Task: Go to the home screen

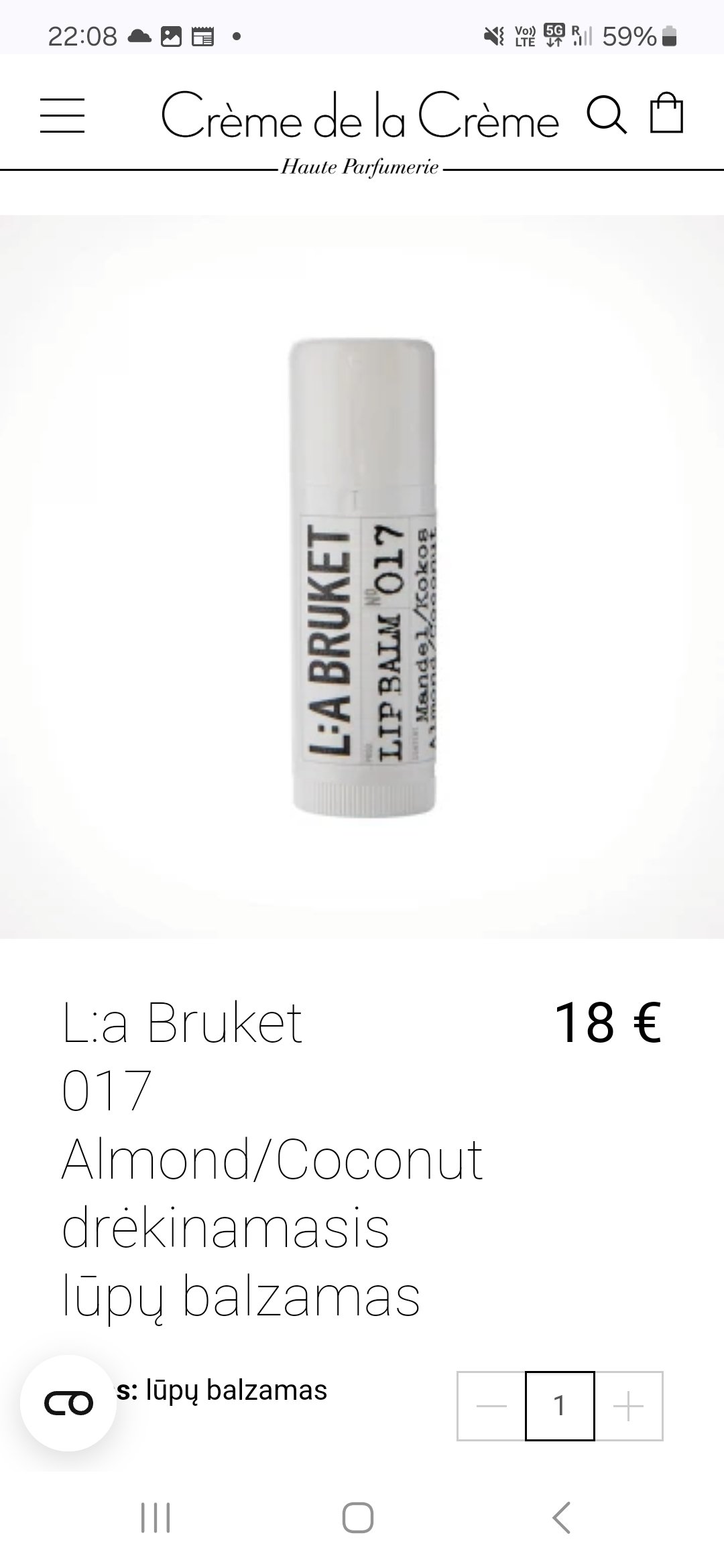Action: [x=357, y=1518]
